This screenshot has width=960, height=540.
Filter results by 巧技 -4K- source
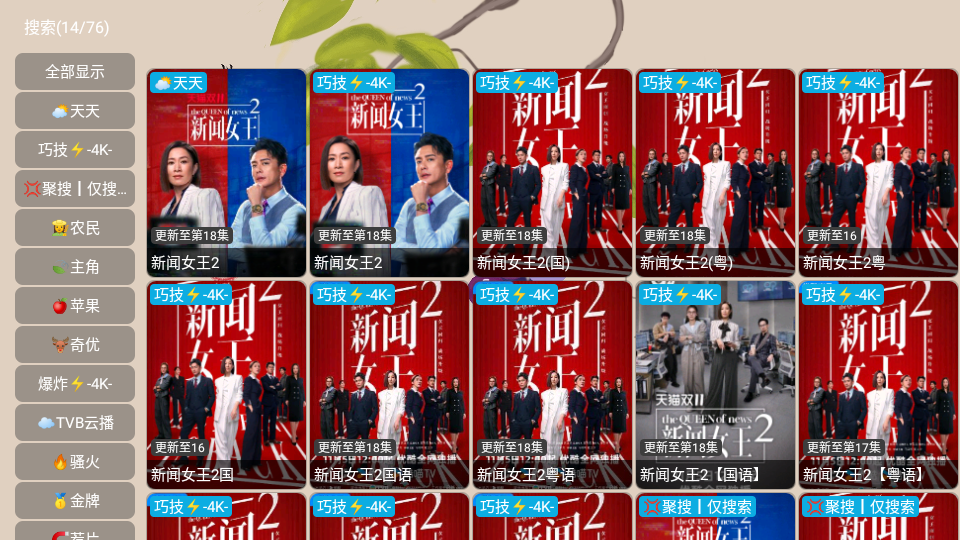75,150
